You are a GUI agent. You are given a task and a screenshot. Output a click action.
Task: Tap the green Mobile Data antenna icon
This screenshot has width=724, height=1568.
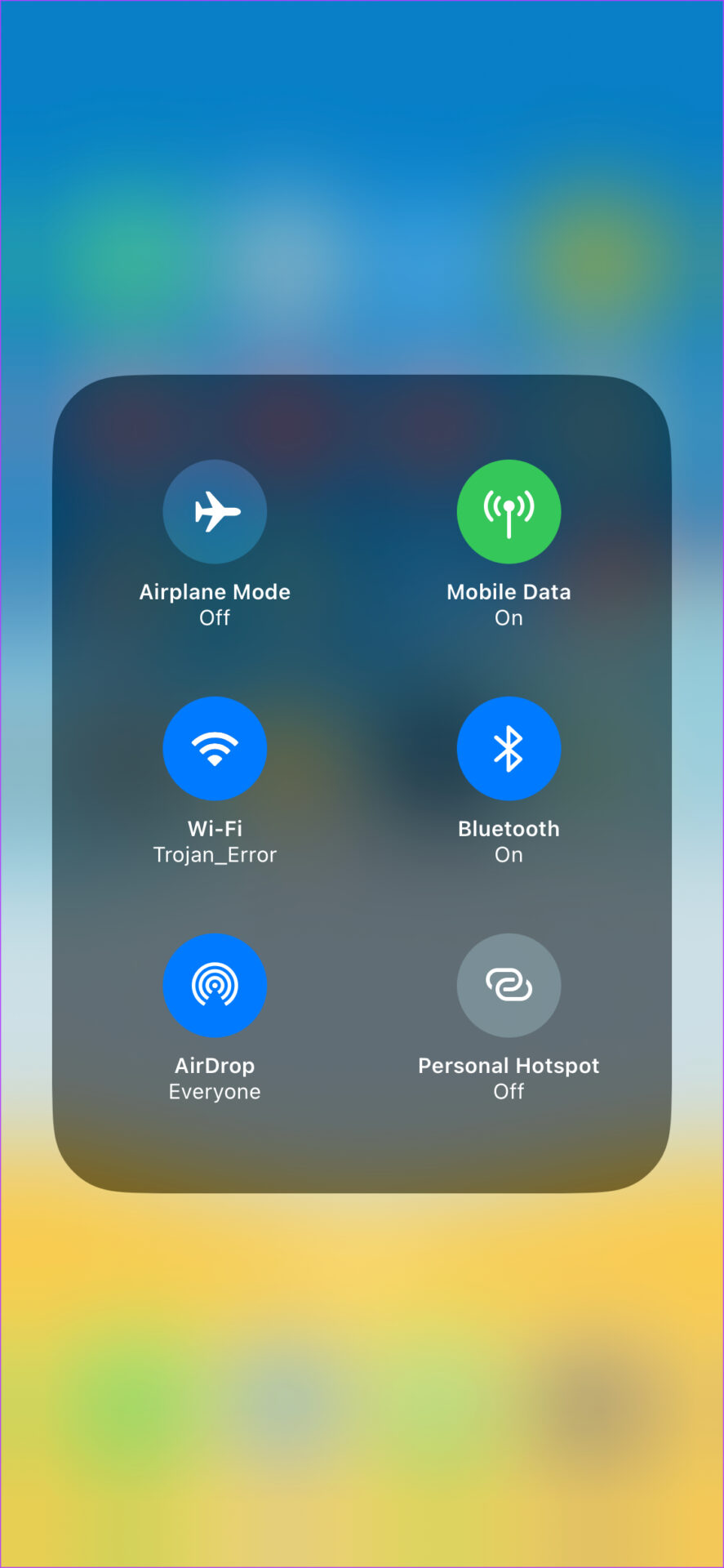click(x=509, y=511)
